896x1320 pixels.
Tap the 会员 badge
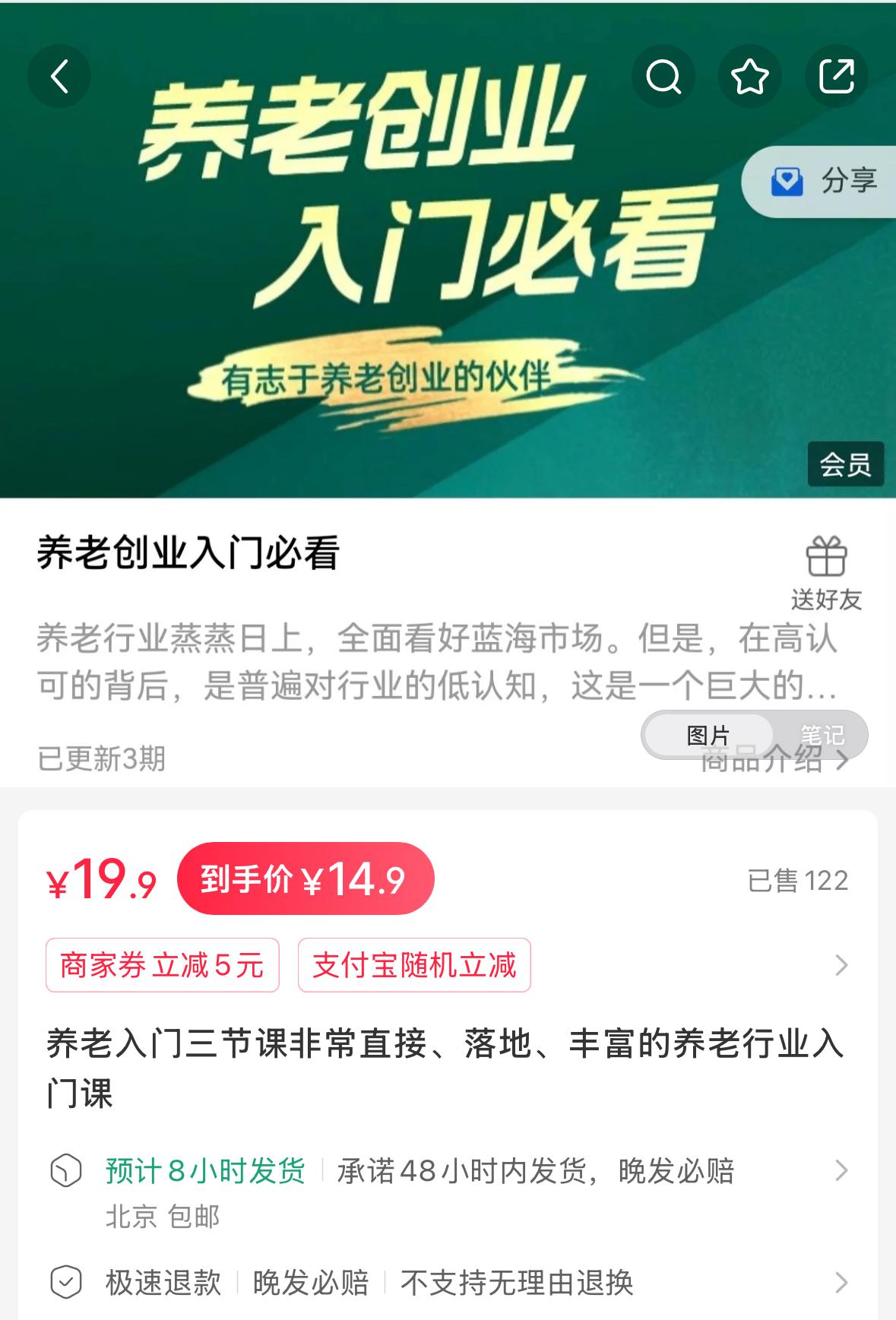coord(845,464)
